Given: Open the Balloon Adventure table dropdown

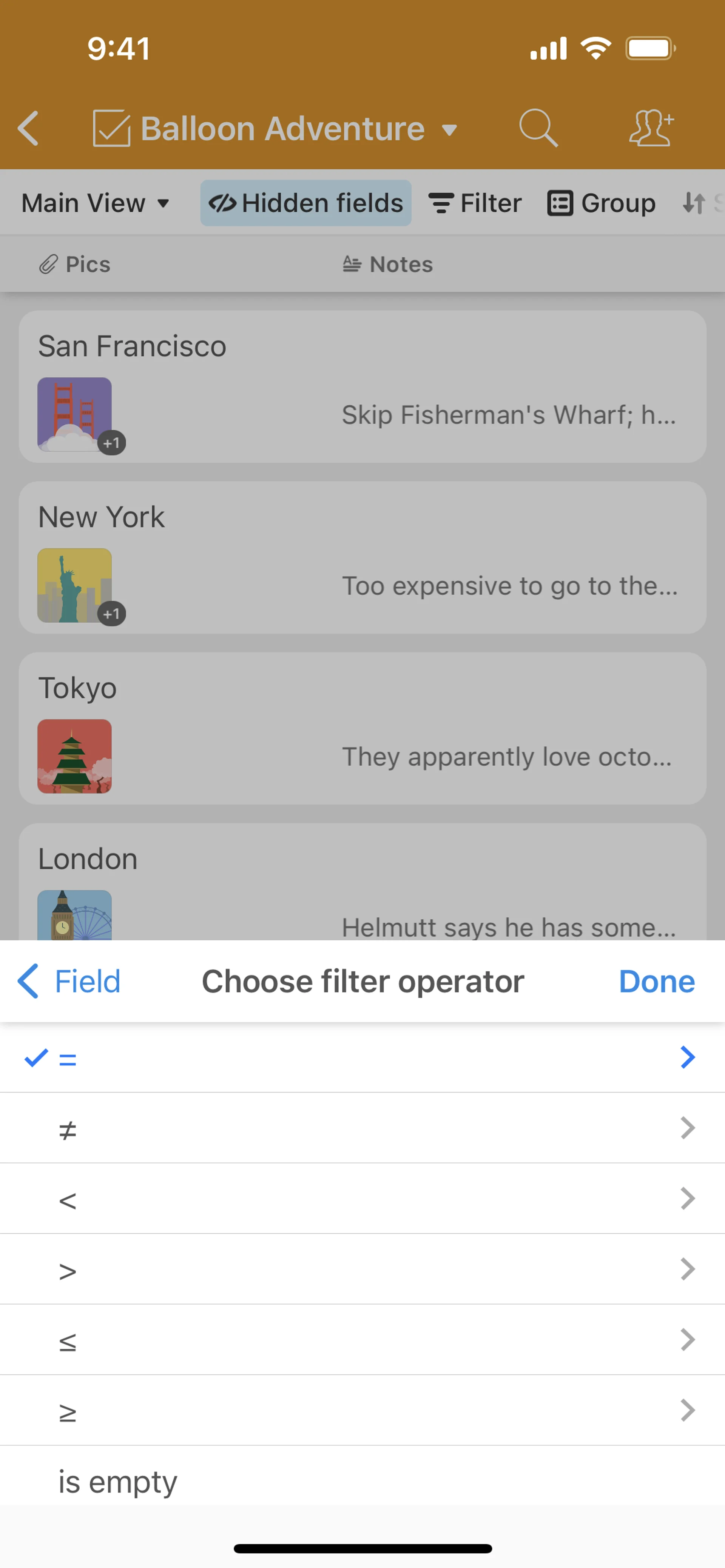Looking at the screenshot, I should pos(283,128).
